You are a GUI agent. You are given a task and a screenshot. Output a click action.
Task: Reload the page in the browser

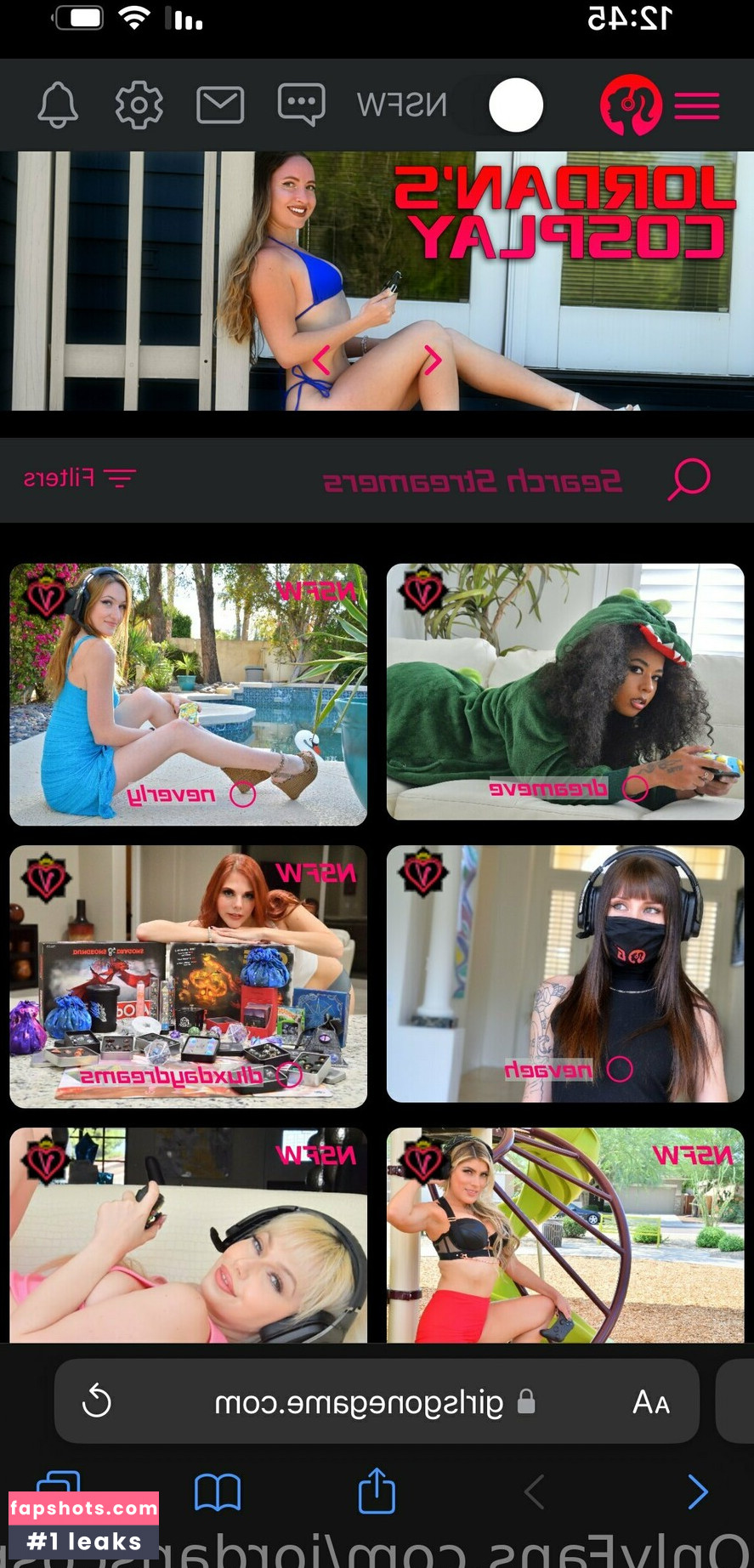pyautogui.click(x=97, y=1401)
